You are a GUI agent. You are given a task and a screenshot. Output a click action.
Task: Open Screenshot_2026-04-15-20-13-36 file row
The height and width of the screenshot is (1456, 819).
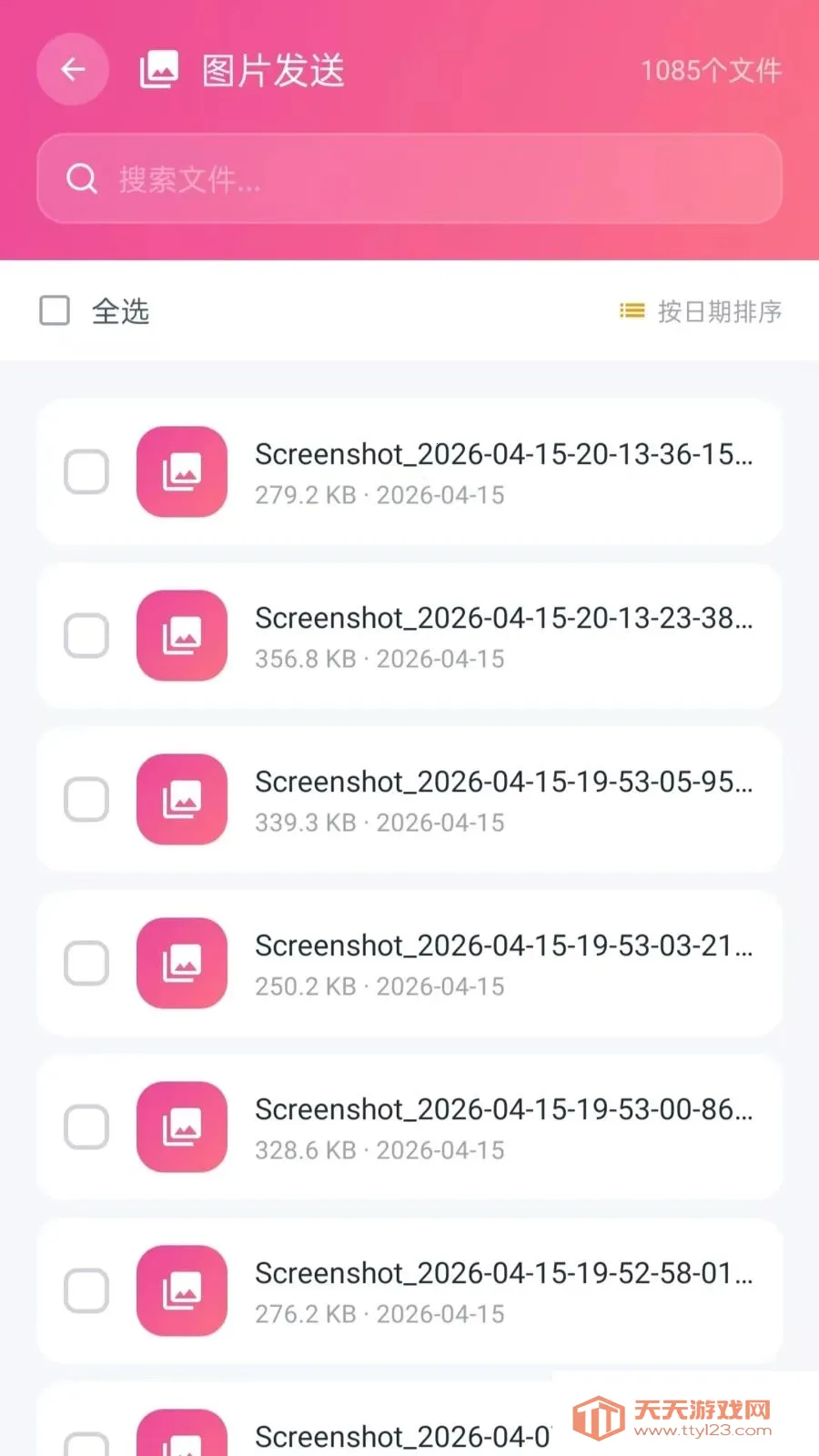(x=503, y=472)
